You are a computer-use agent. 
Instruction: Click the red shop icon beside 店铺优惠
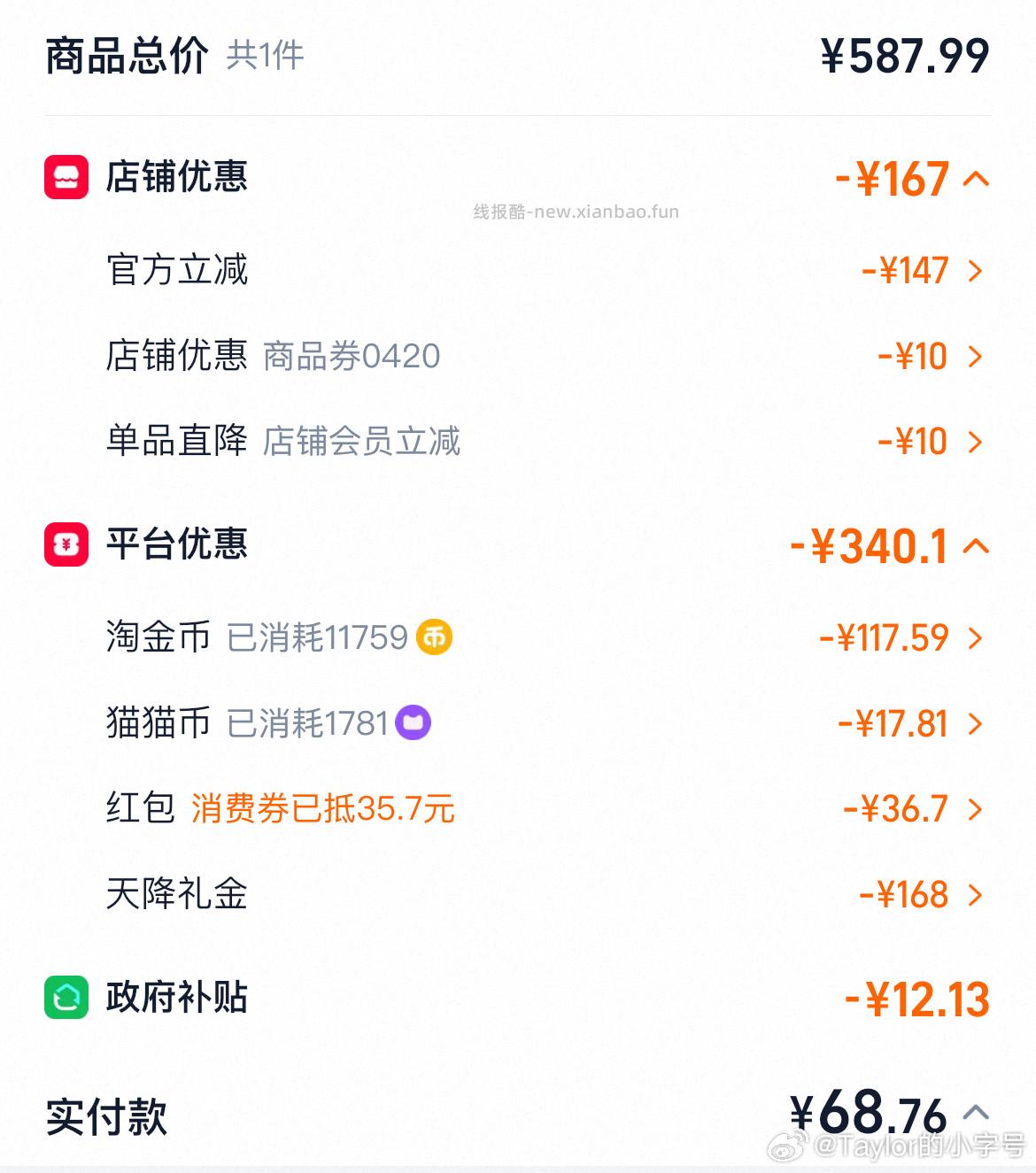pos(66,178)
